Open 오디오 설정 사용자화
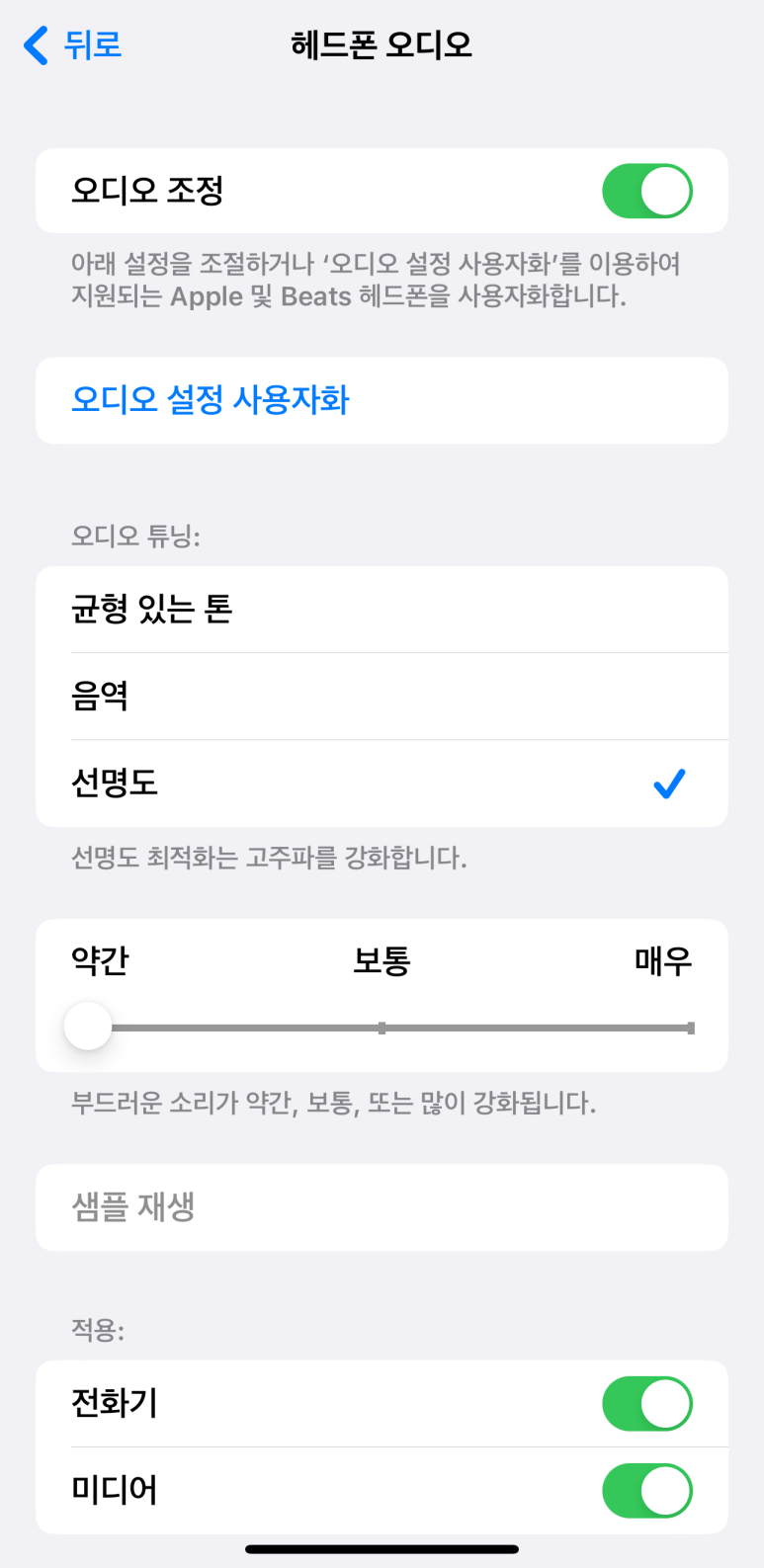This screenshot has width=764, height=1568. 382,400
